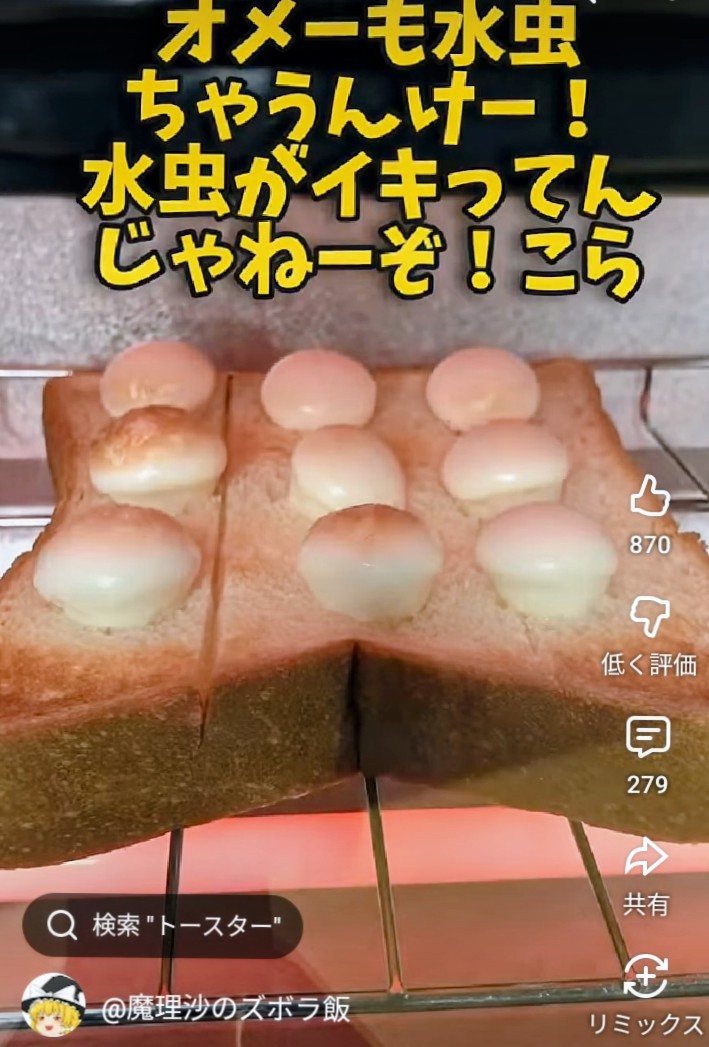Tap the dislike thumbs-down icon
Screen dimensions: 709x1047
(650, 616)
